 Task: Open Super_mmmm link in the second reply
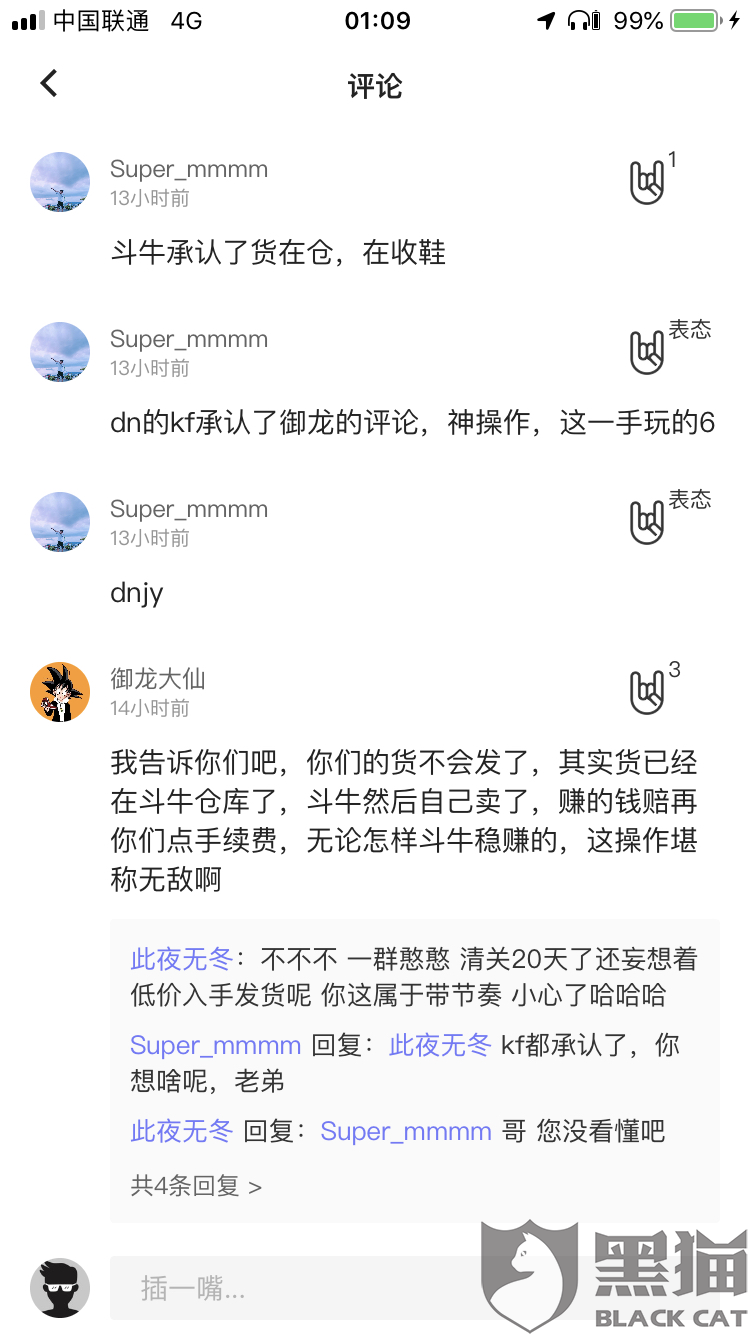pyautogui.click(x=215, y=1046)
